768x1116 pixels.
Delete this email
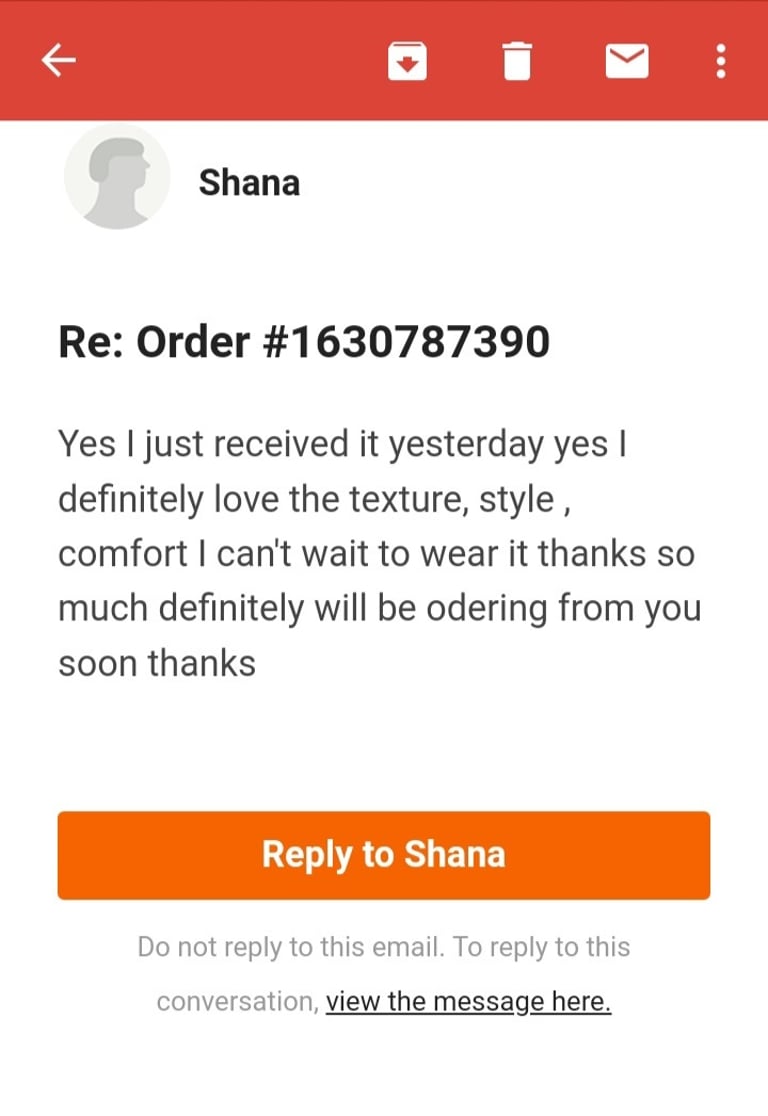[516, 62]
